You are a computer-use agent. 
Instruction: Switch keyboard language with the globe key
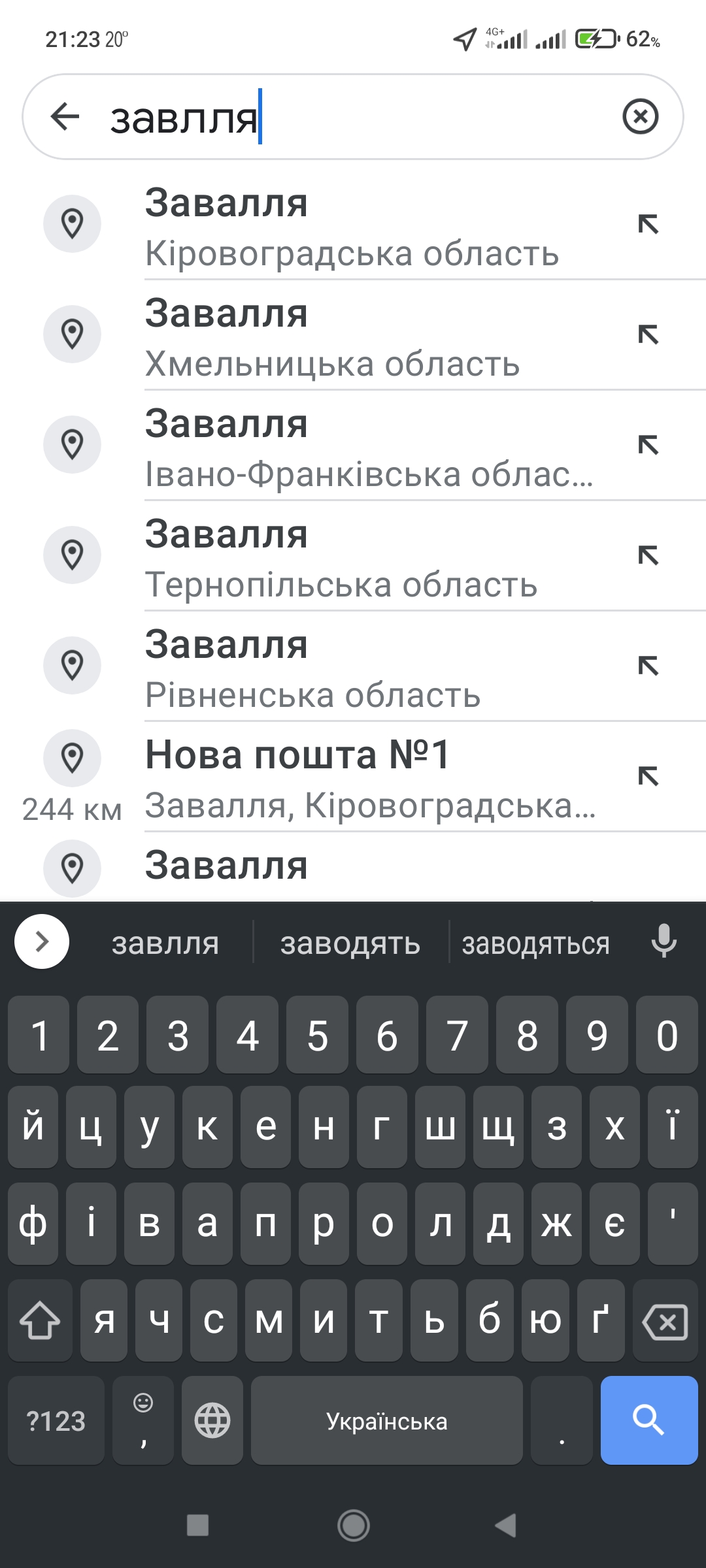(x=212, y=1420)
